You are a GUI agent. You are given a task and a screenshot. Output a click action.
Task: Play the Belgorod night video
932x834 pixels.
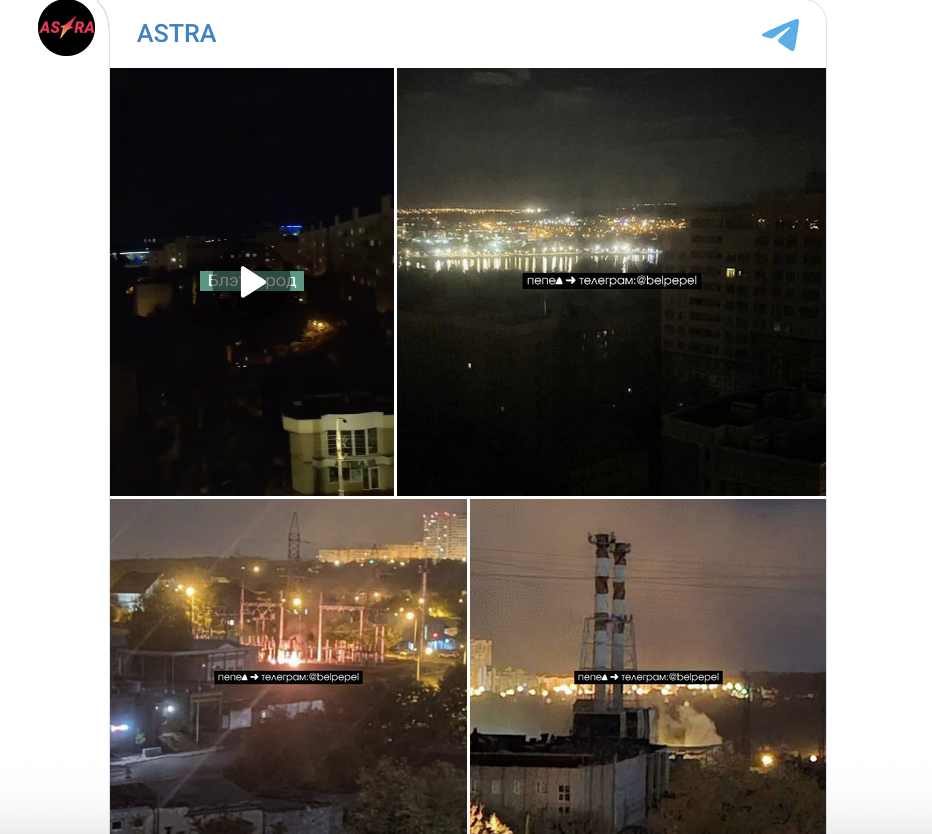pos(252,282)
